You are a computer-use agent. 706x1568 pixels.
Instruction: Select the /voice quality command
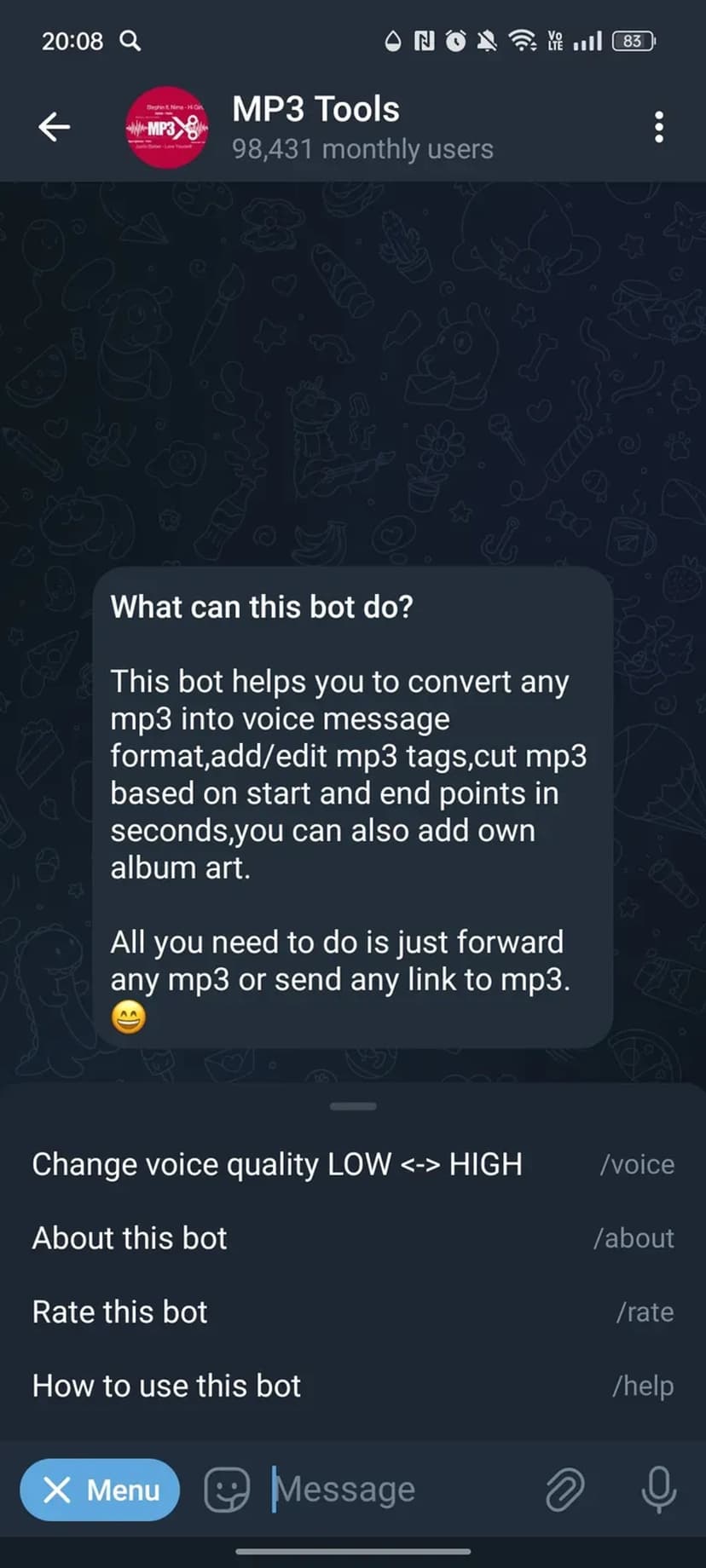352,1164
